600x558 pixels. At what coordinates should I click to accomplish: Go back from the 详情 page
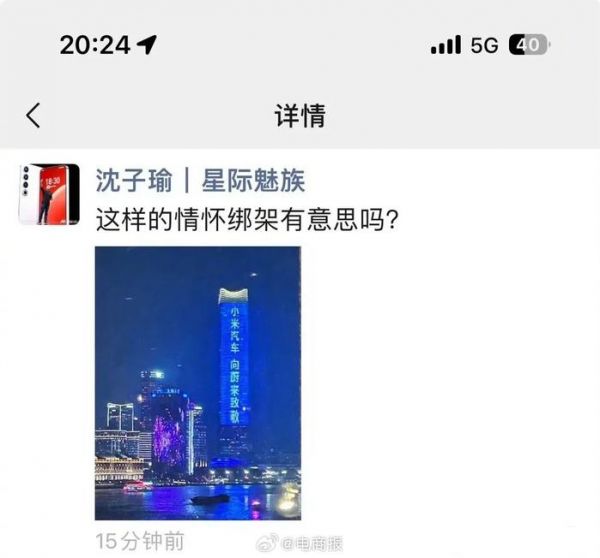pos(33,116)
